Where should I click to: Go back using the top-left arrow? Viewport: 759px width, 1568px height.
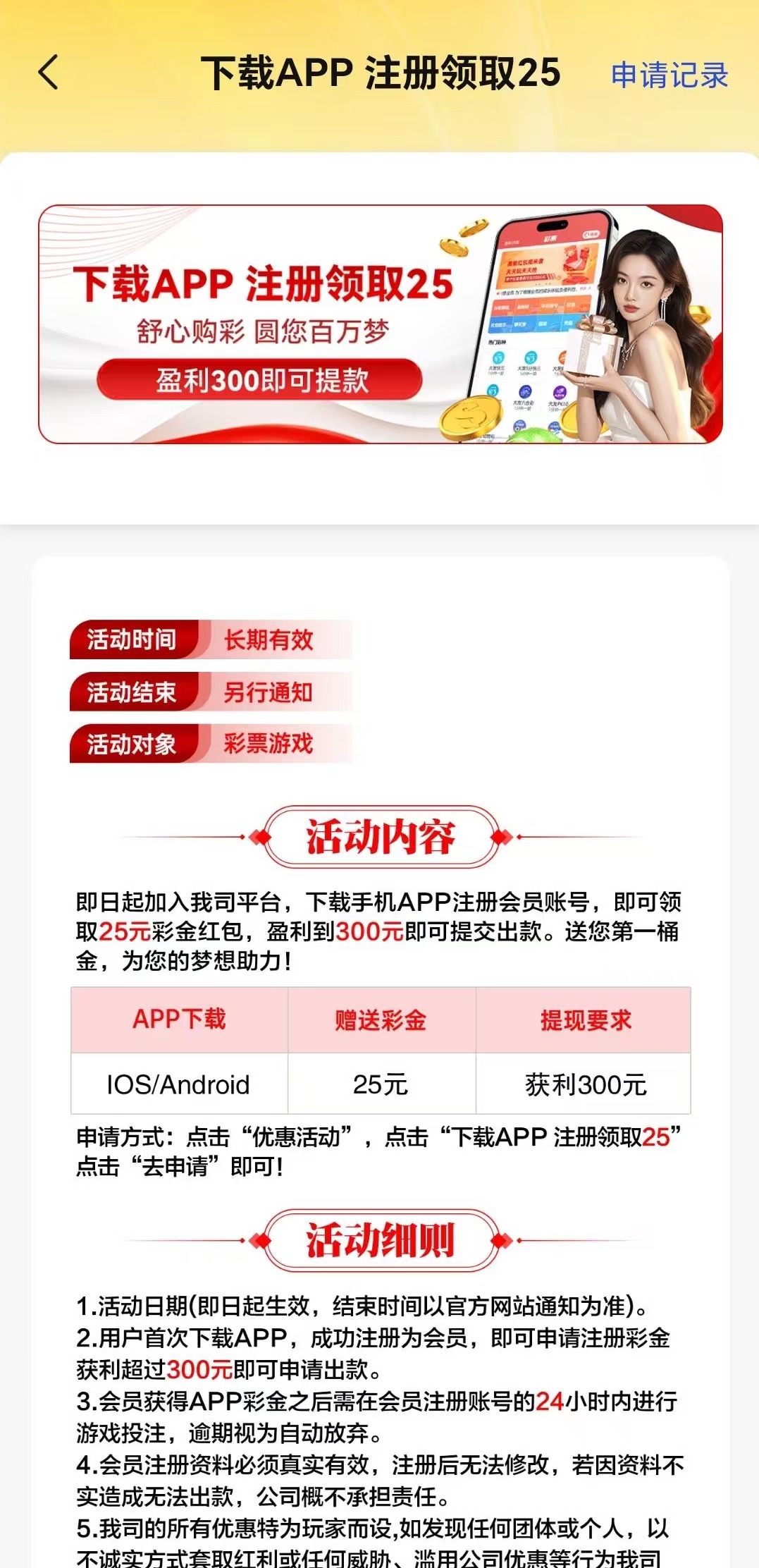click(48, 73)
